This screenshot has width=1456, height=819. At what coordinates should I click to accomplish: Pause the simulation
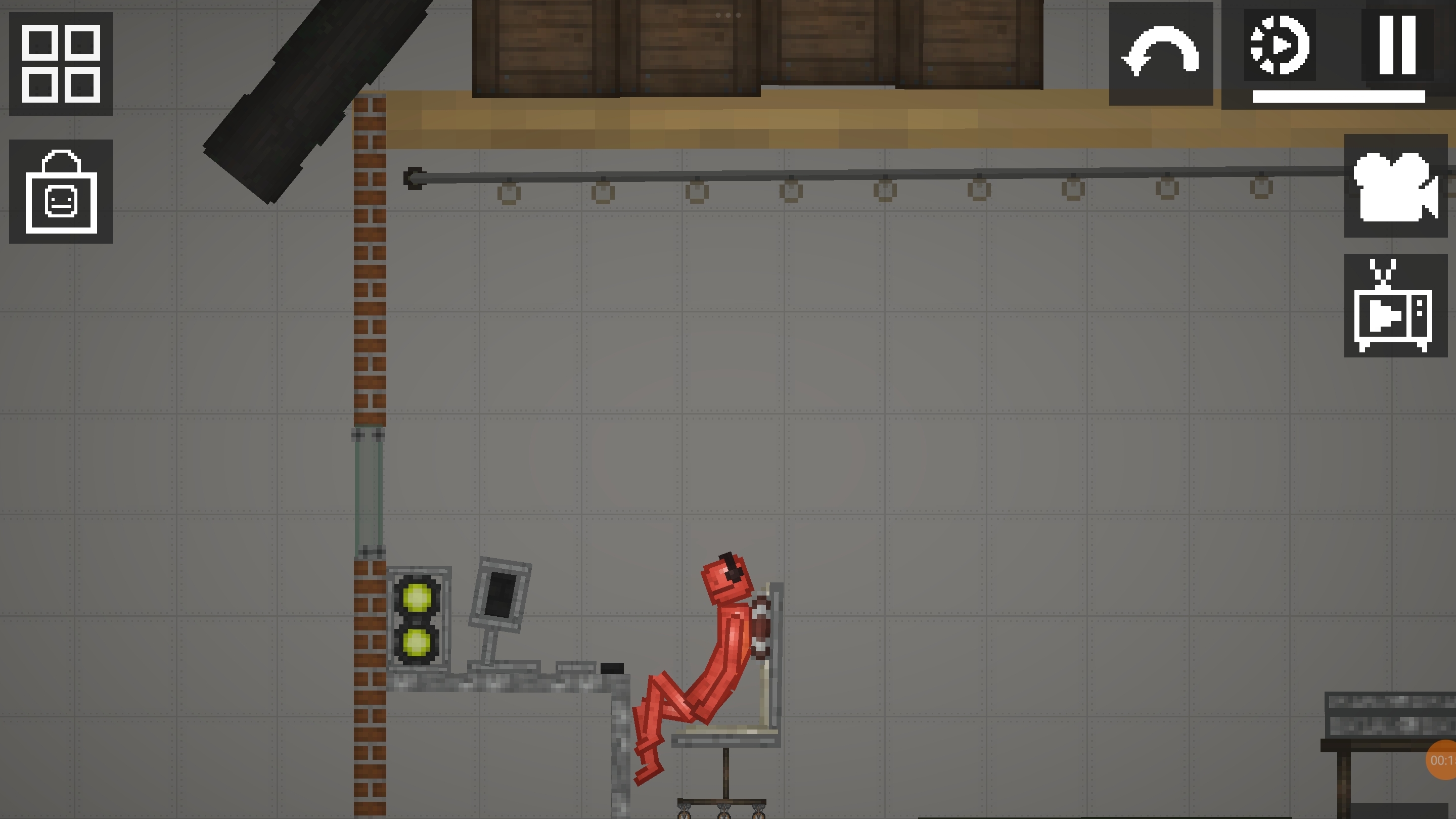pos(1397,45)
